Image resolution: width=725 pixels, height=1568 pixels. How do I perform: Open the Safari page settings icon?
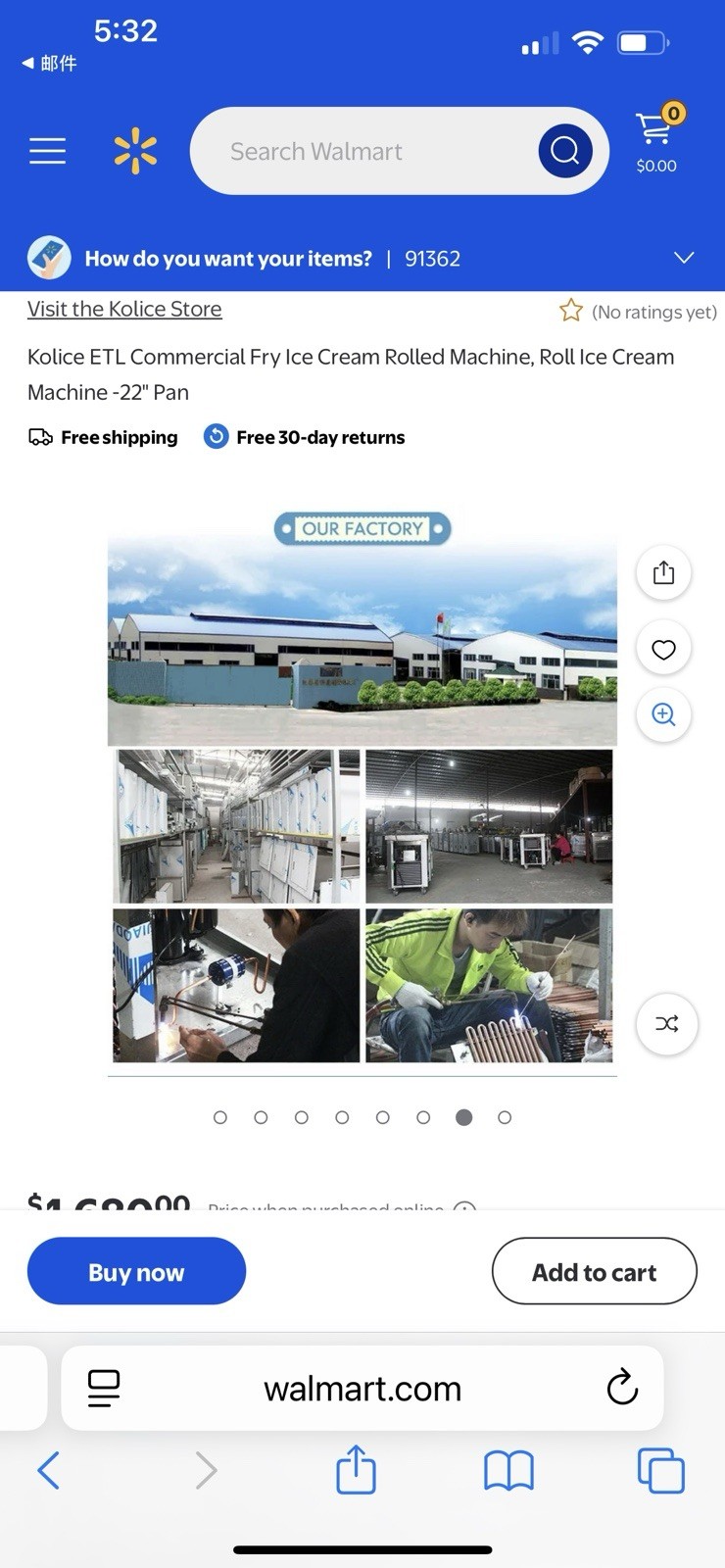point(103,1388)
